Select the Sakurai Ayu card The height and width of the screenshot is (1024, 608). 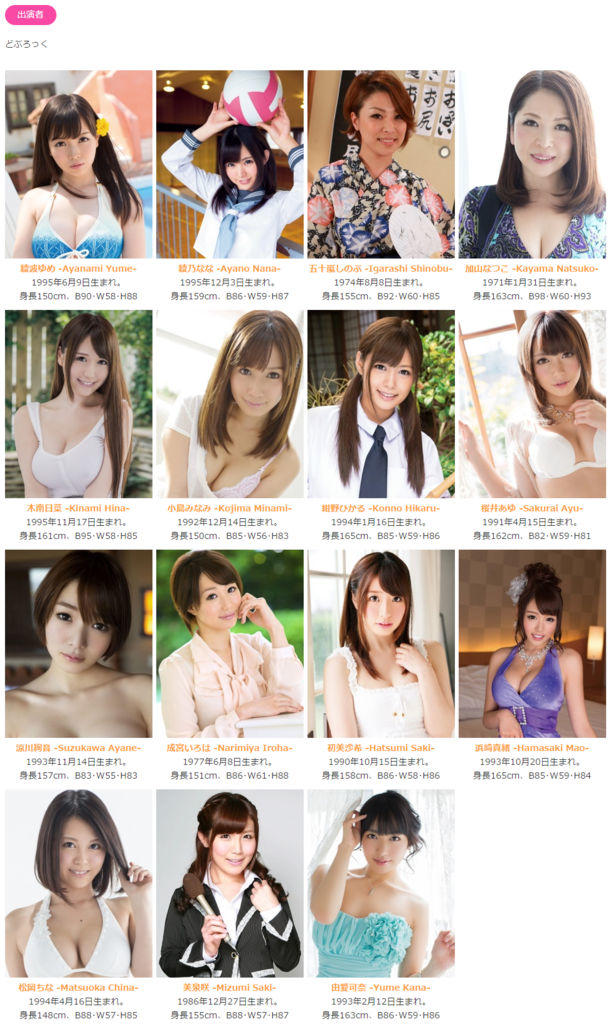pos(532,404)
